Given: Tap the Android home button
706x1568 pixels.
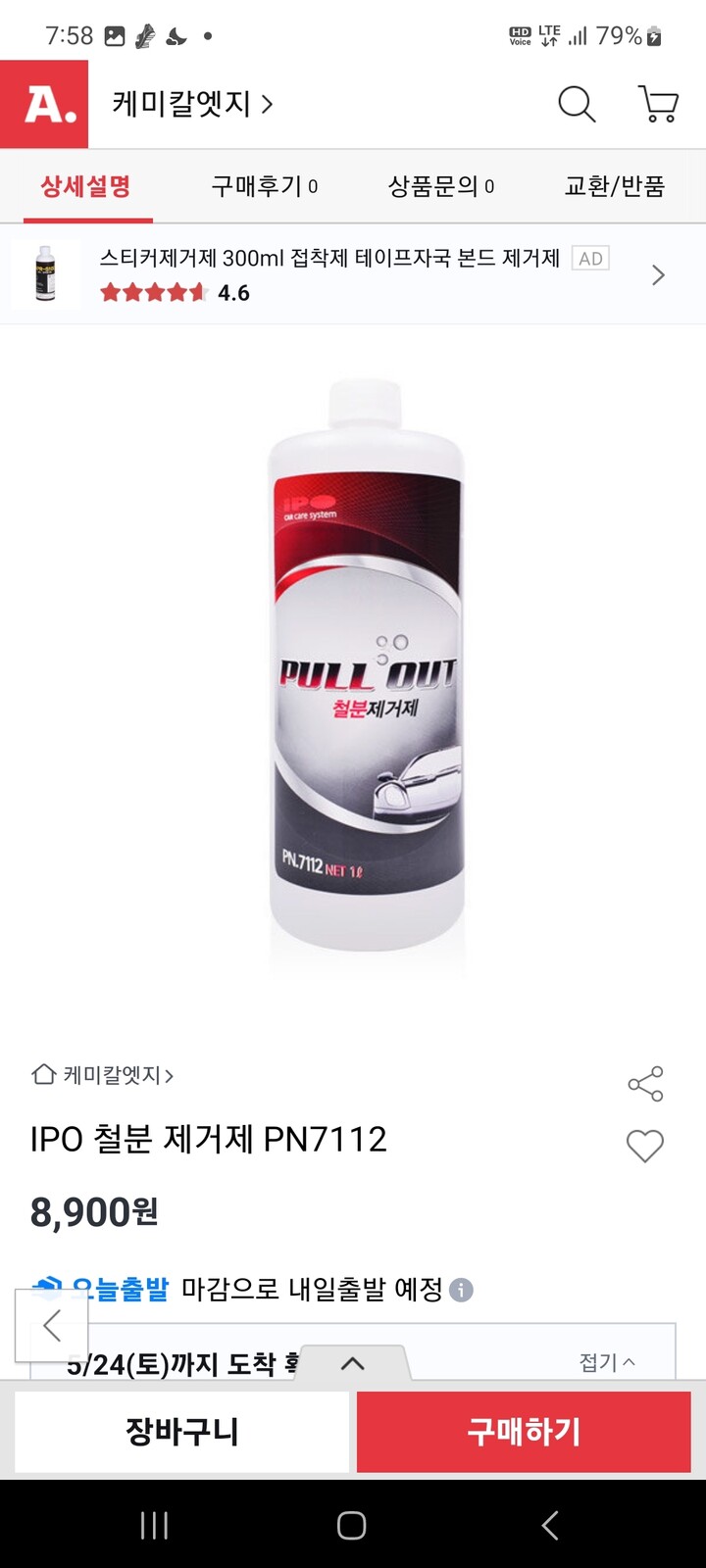Looking at the screenshot, I should point(353,1526).
